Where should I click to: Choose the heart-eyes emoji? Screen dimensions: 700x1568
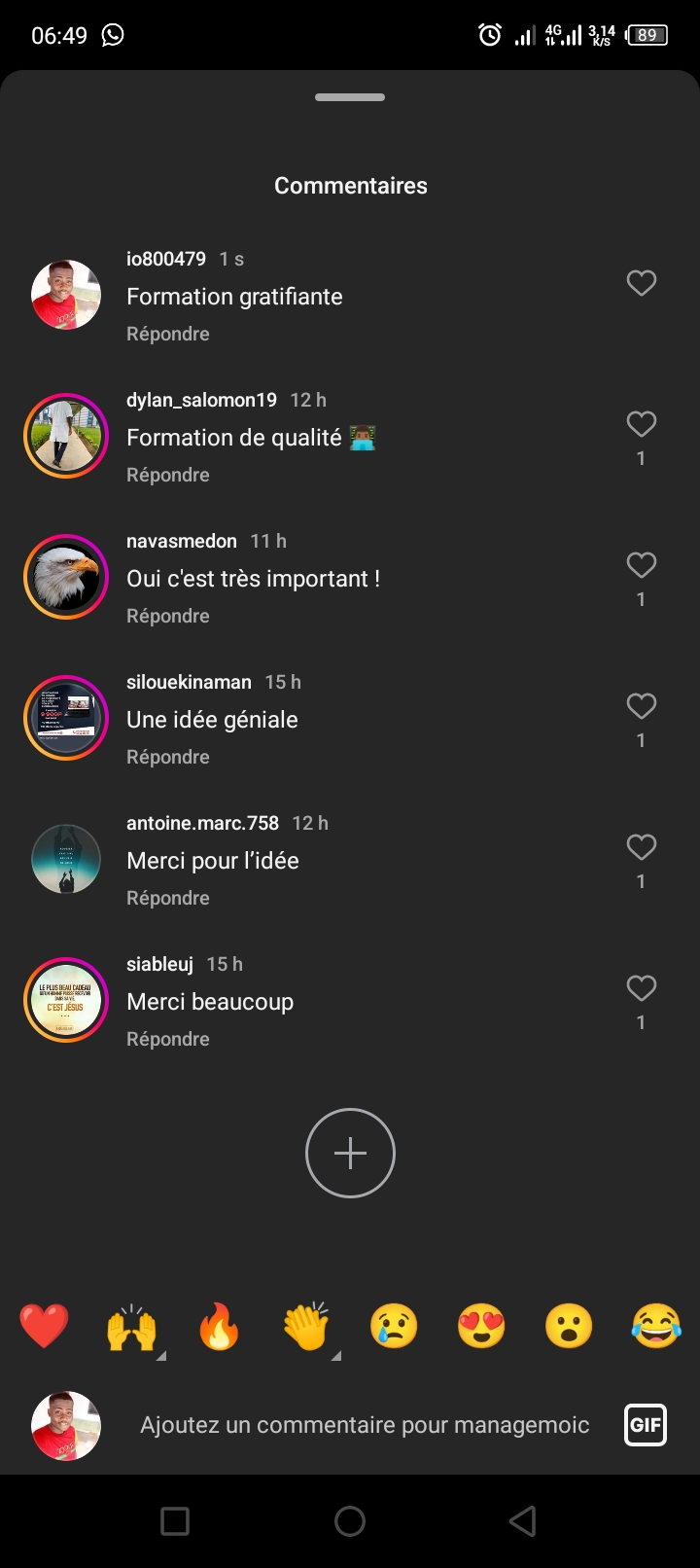click(481, 1327)
